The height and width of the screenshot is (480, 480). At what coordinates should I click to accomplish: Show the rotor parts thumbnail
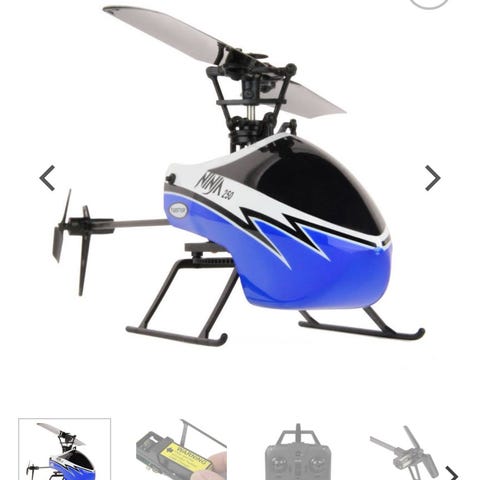click(405, 452)
